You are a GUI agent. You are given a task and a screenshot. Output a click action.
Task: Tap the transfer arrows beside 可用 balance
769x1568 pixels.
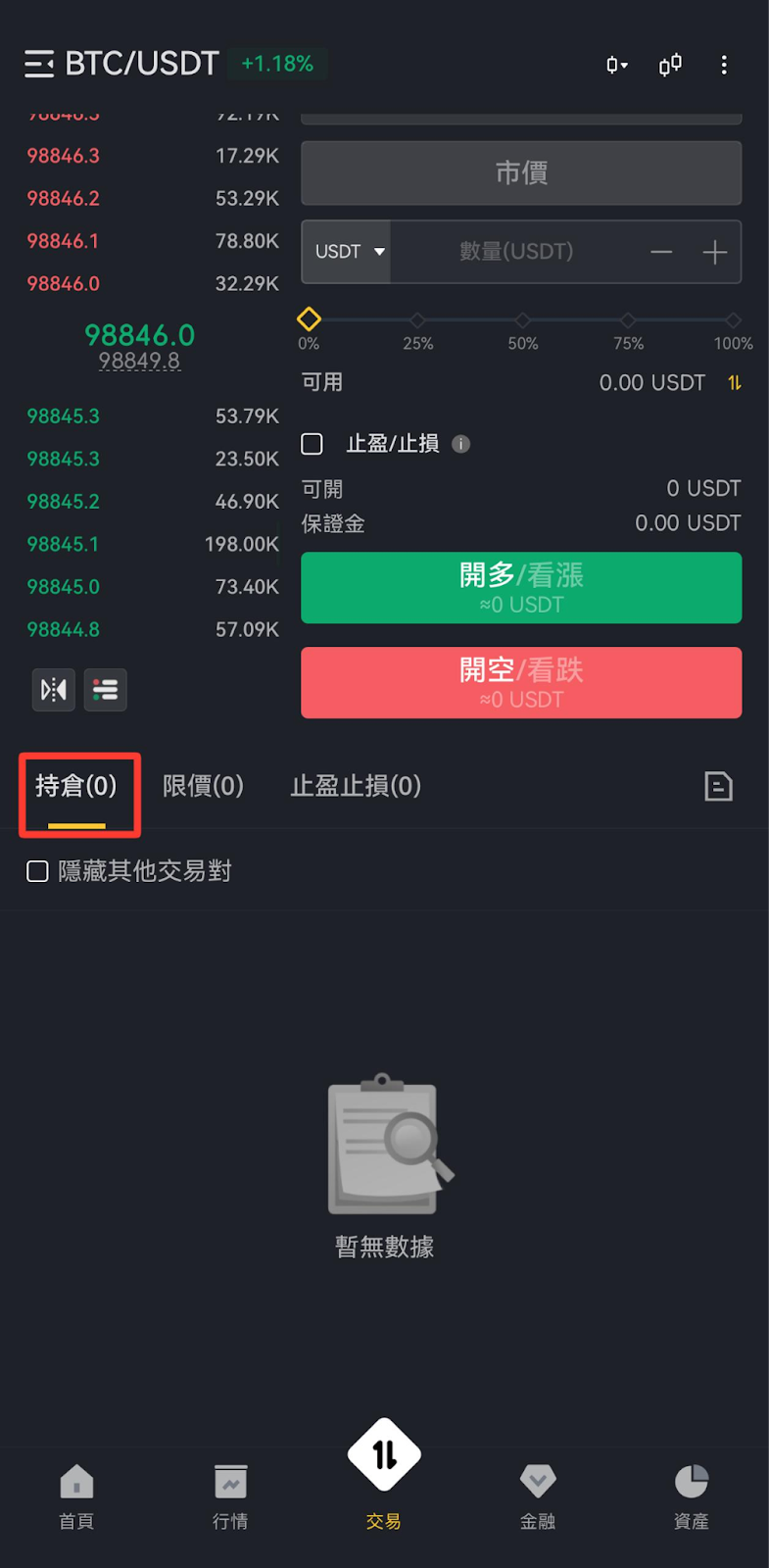point(734,383)
